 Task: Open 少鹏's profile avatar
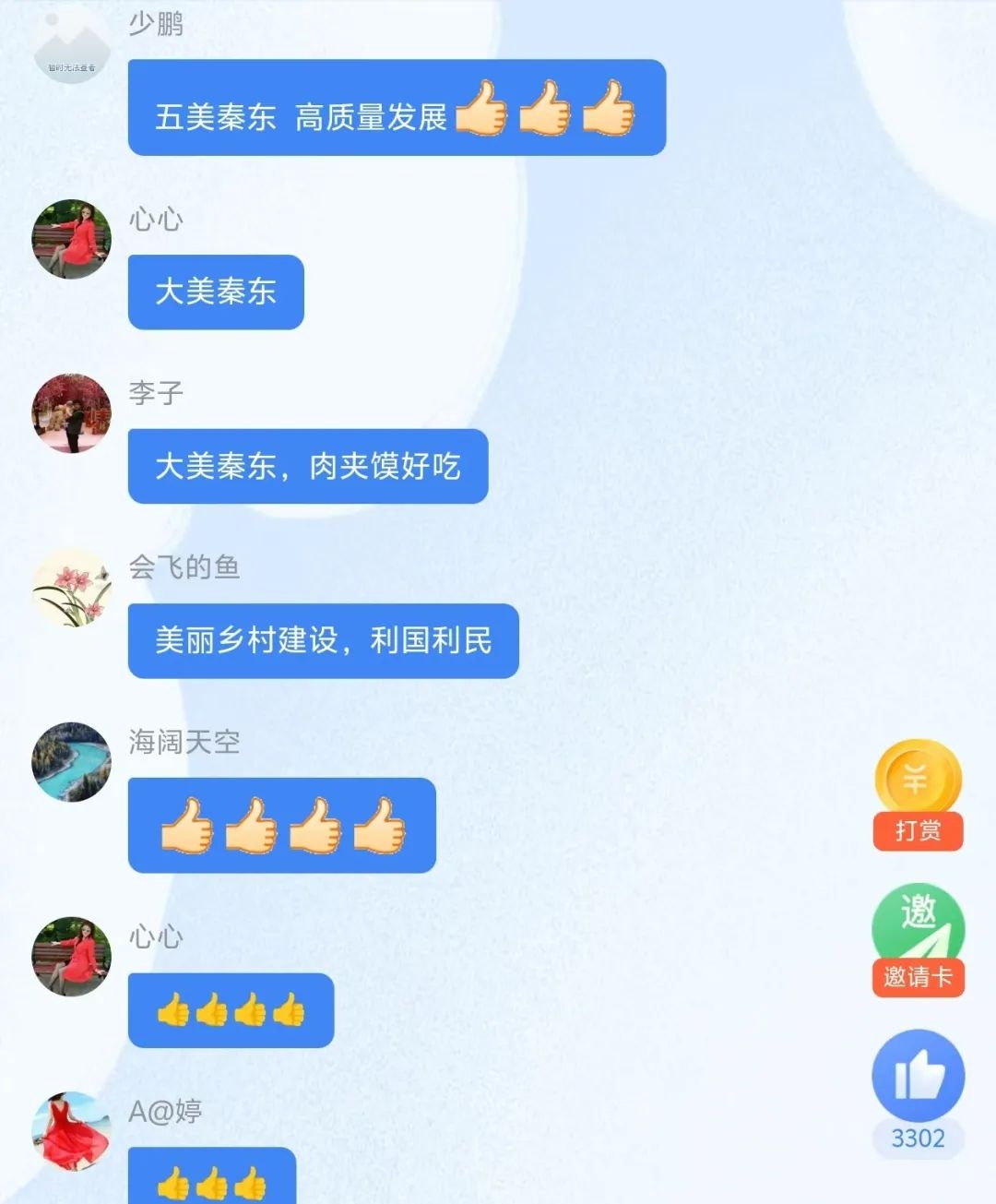point(72,46)
